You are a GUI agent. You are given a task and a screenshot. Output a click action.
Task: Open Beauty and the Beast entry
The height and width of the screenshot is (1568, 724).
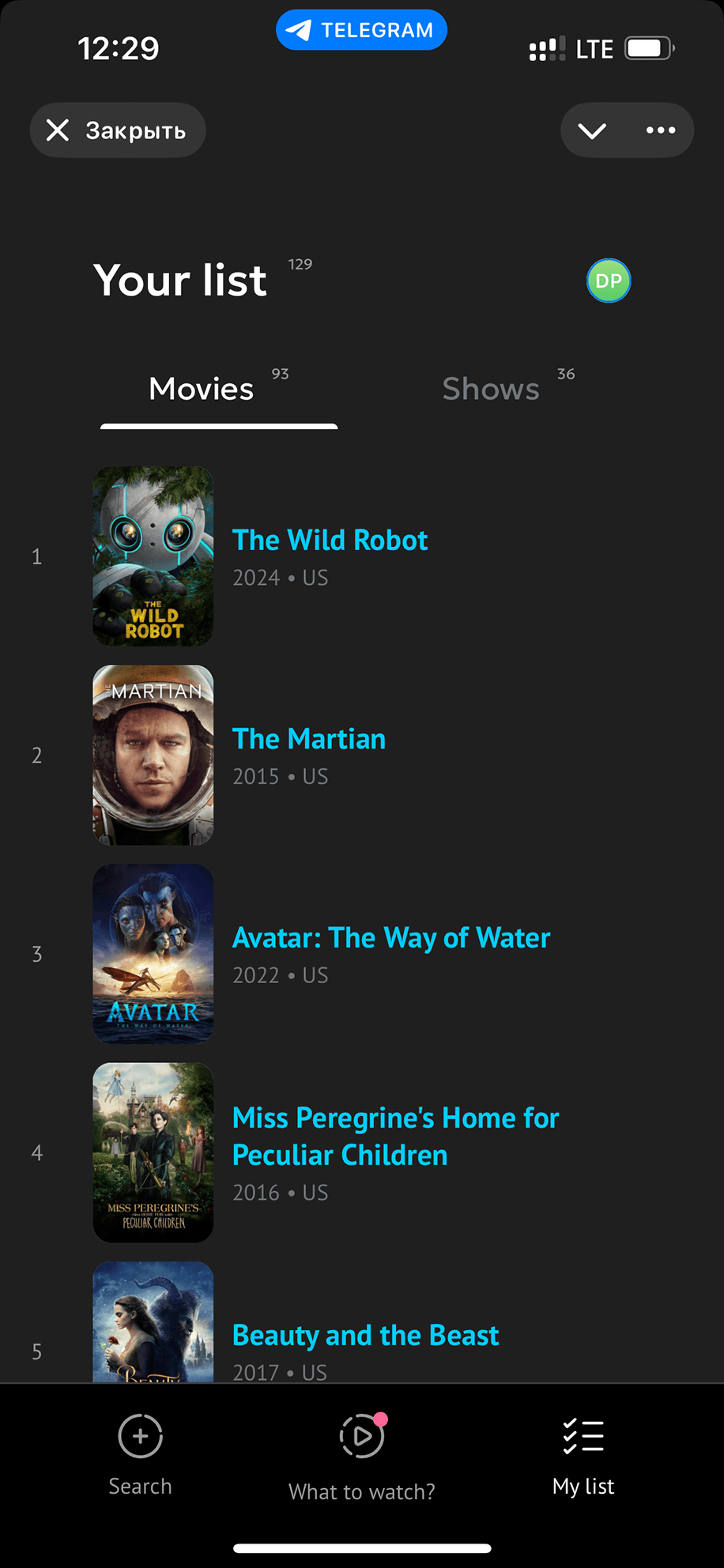pyautogui.click(x=365, y=1336)
